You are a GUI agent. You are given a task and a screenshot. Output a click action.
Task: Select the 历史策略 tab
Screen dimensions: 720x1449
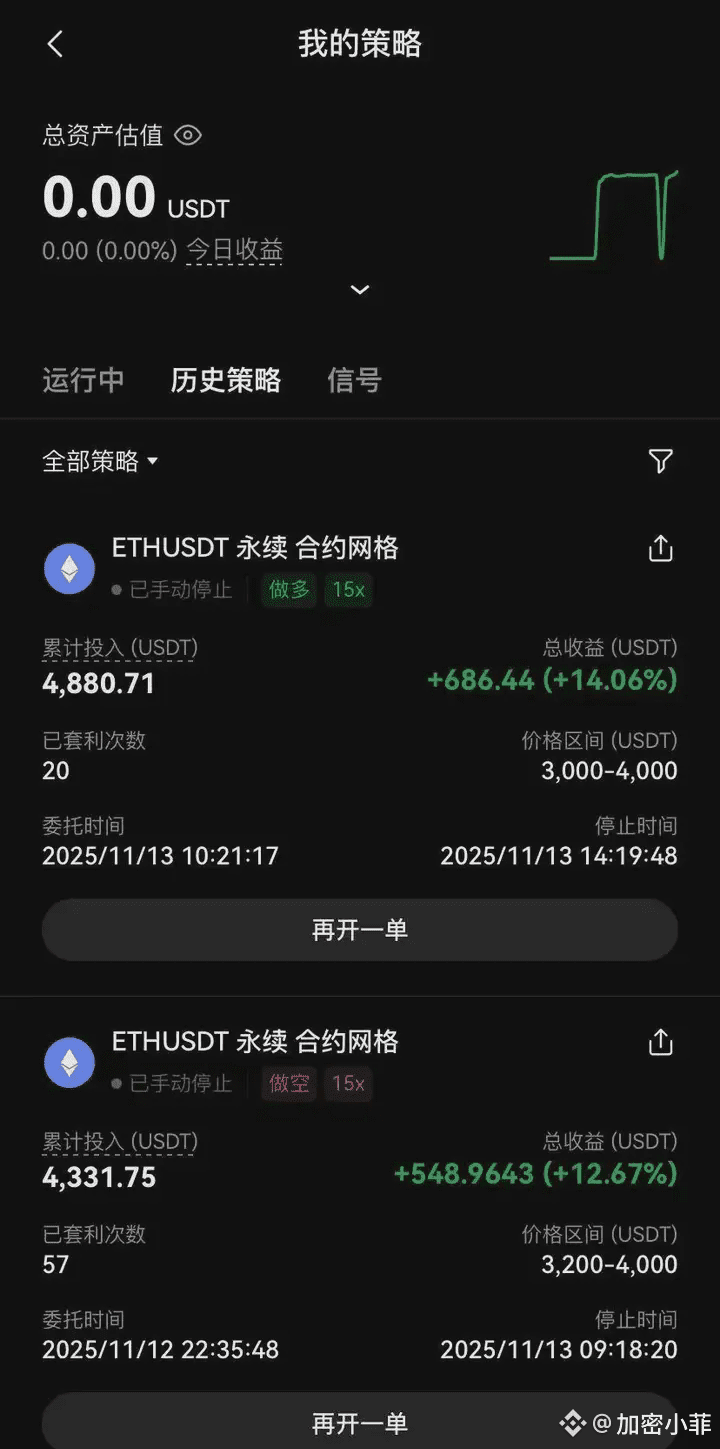[x=226, y=380]
